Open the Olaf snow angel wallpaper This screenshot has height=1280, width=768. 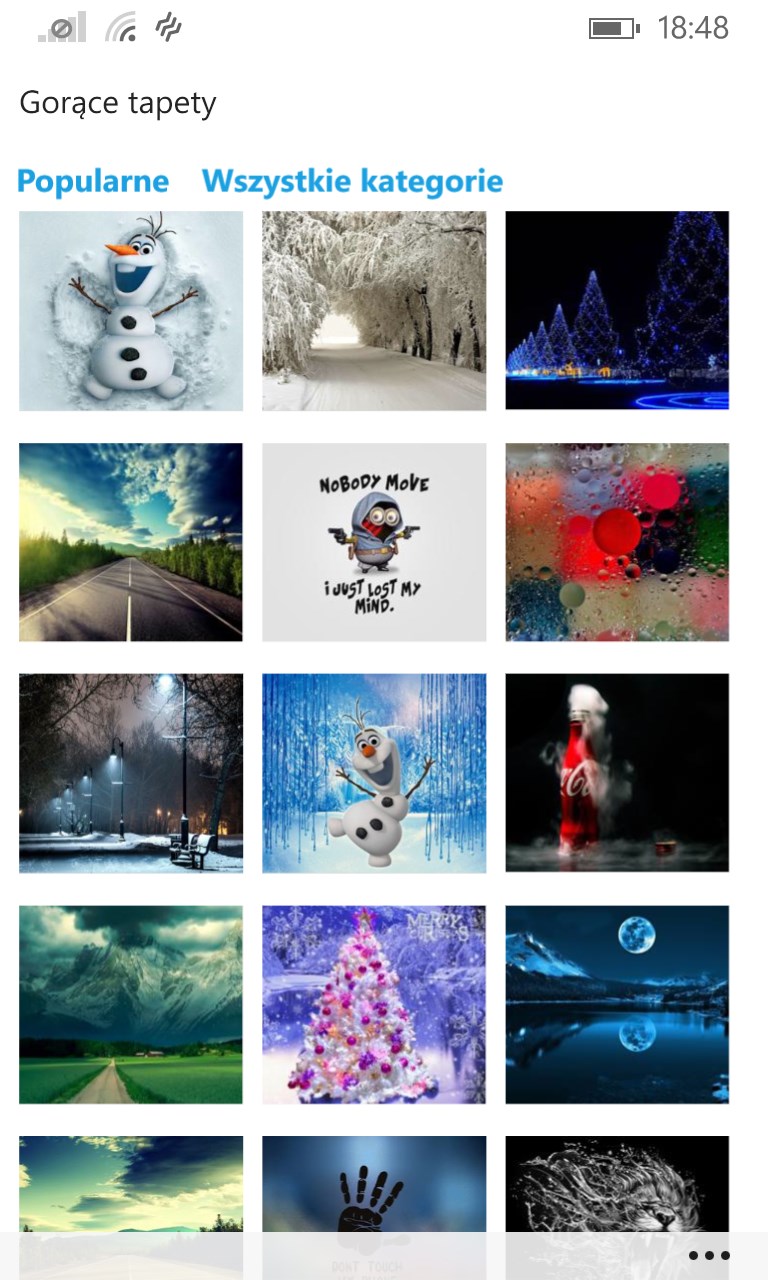pyautogui.click(x=131, y=311)
